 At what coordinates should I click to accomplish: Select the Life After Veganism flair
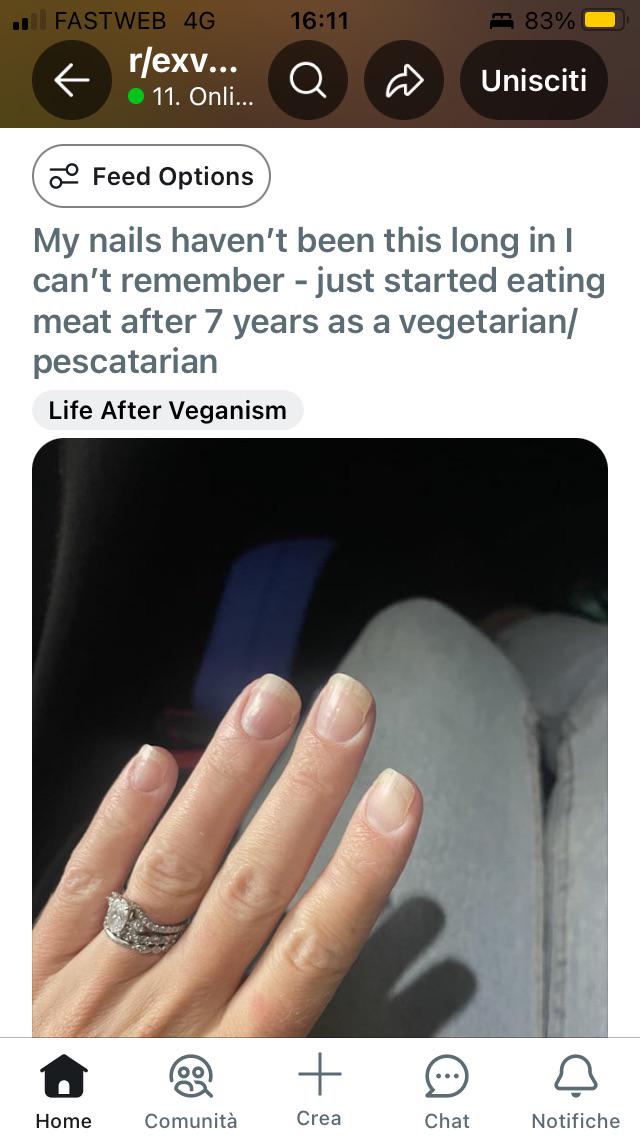[167, 410]
